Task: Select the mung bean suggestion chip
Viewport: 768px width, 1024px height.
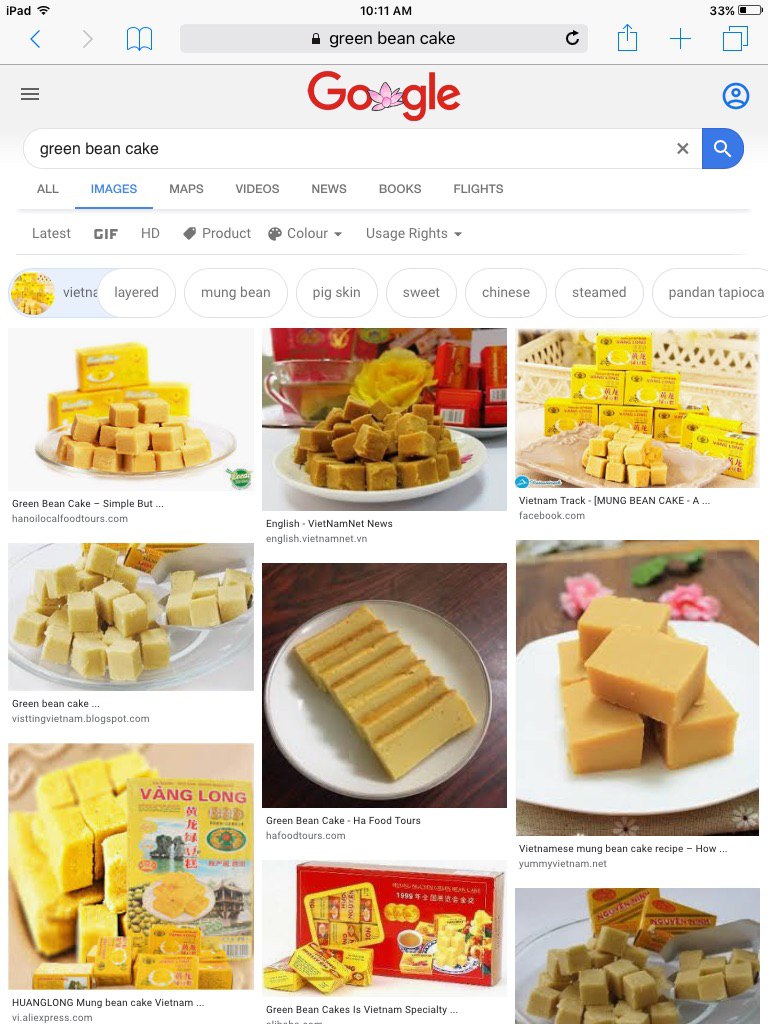Action: [x=235, y=292]
